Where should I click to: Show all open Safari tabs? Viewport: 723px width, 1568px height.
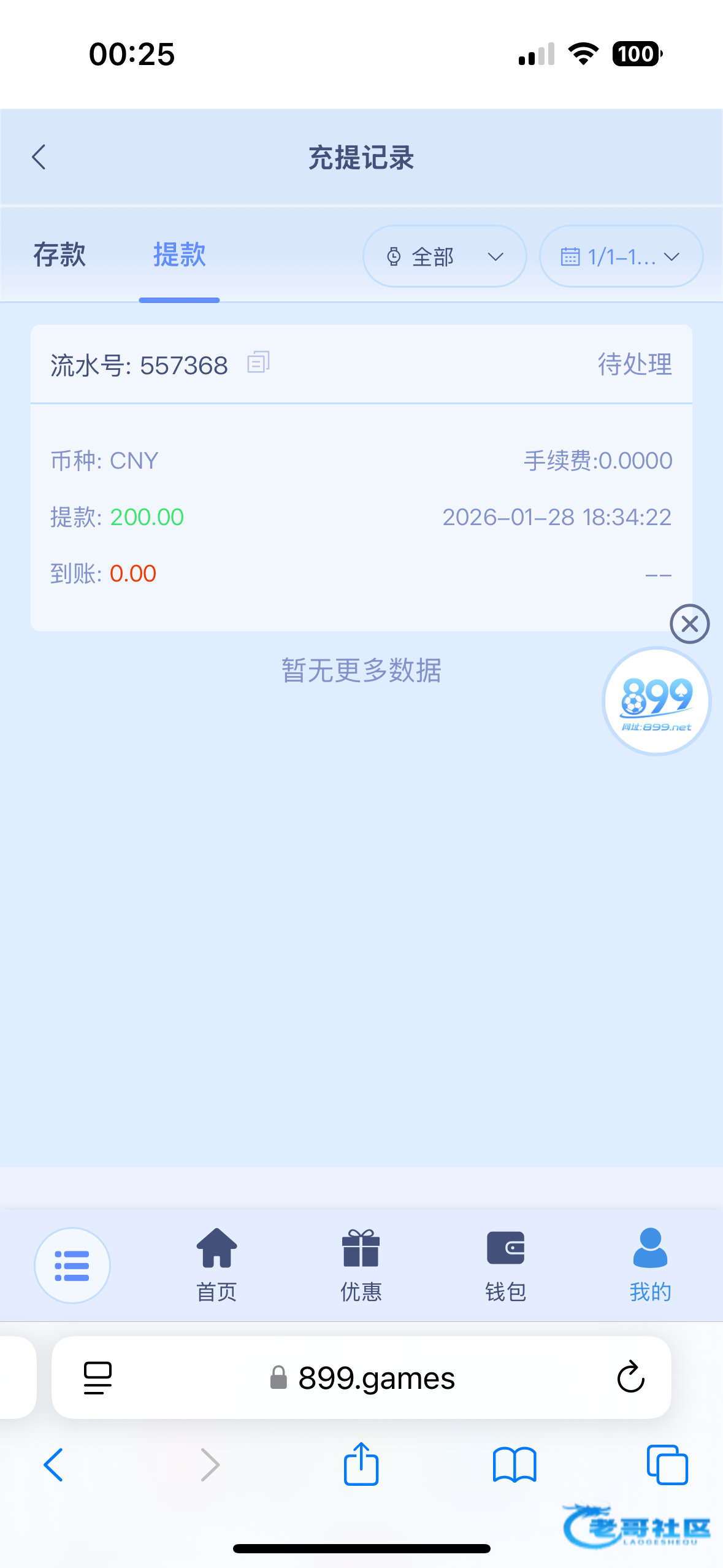pyautogui.click(x=667, y=1465)
